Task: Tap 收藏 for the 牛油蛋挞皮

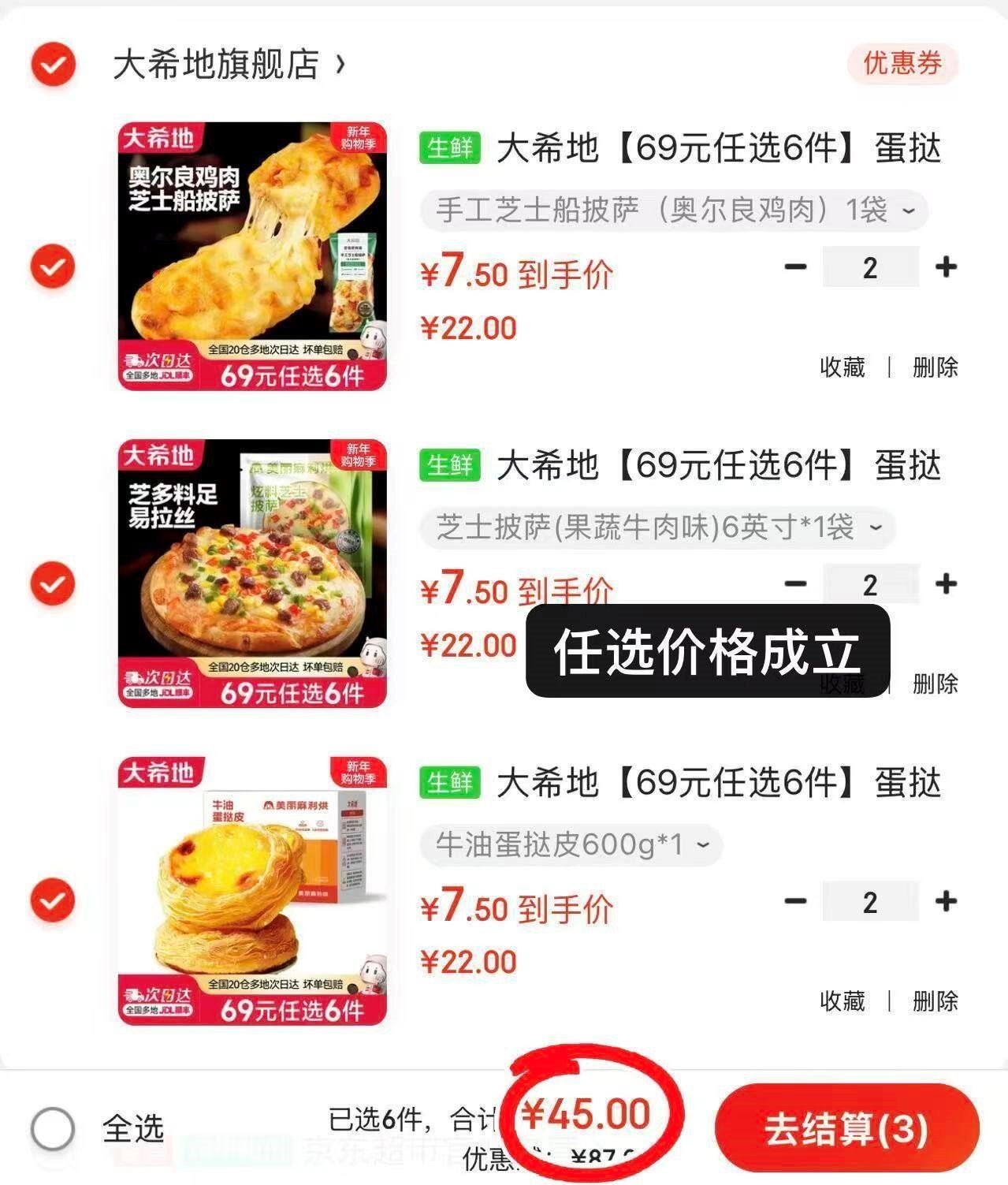Action: pyautogui.click(x=842, y=1001)
